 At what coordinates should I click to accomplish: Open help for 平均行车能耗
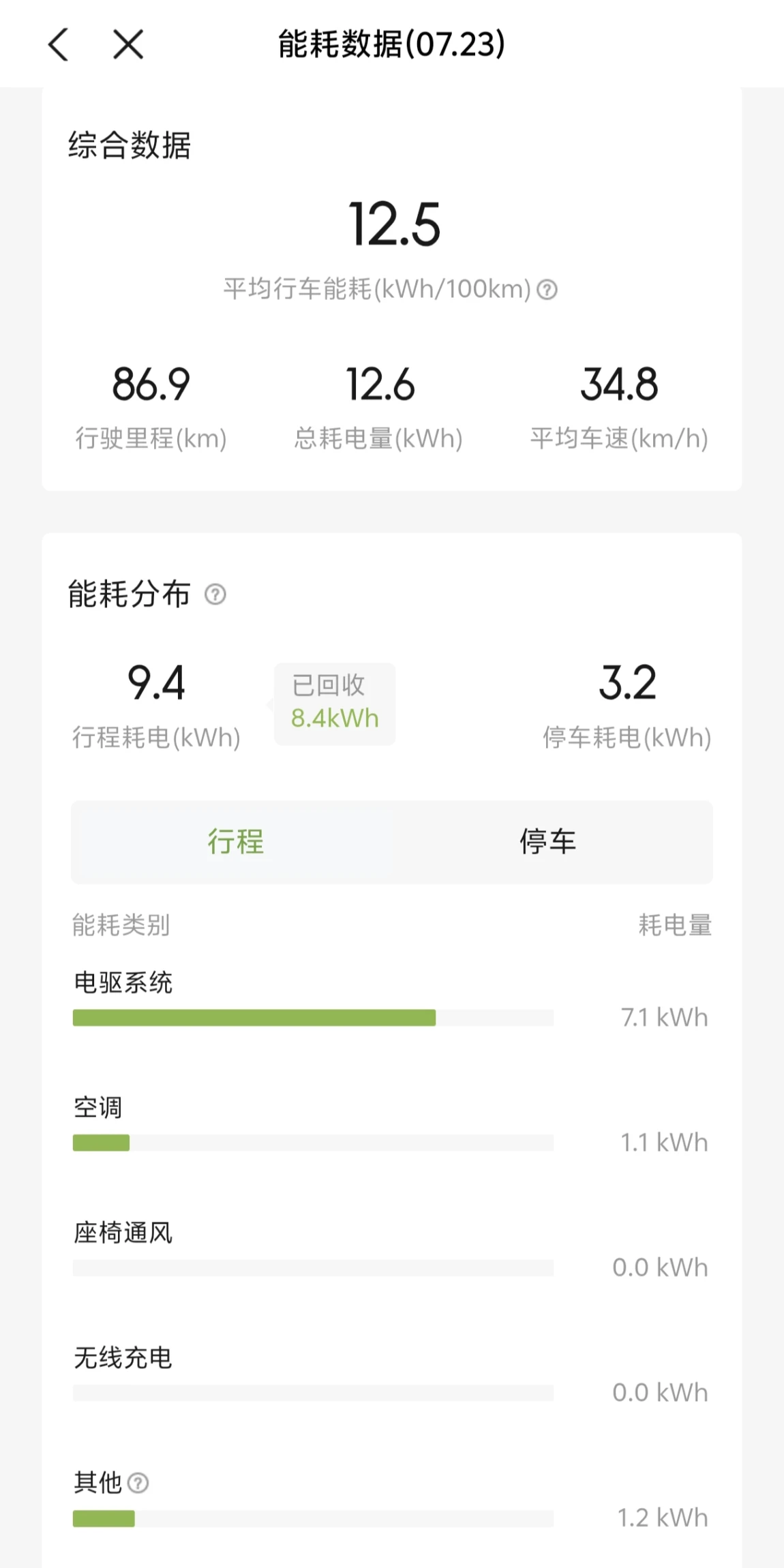547,290
